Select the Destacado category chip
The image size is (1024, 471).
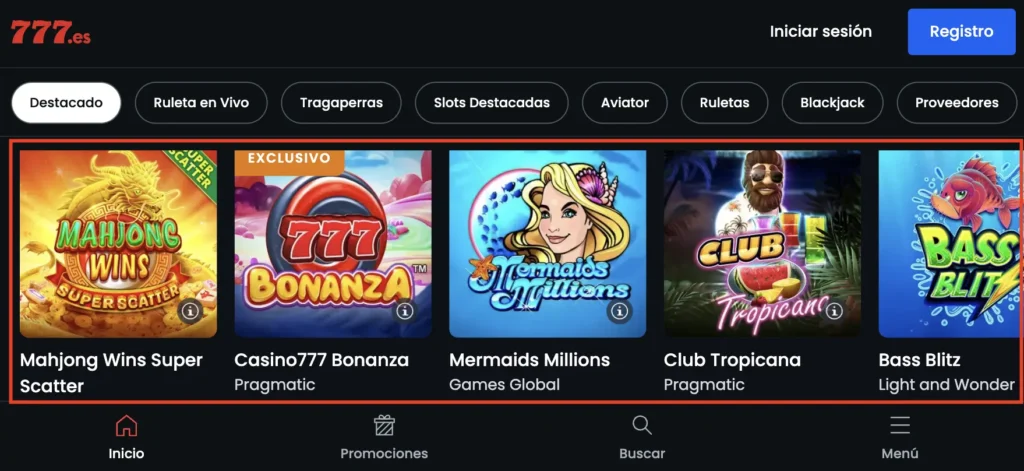pos(66,102)
